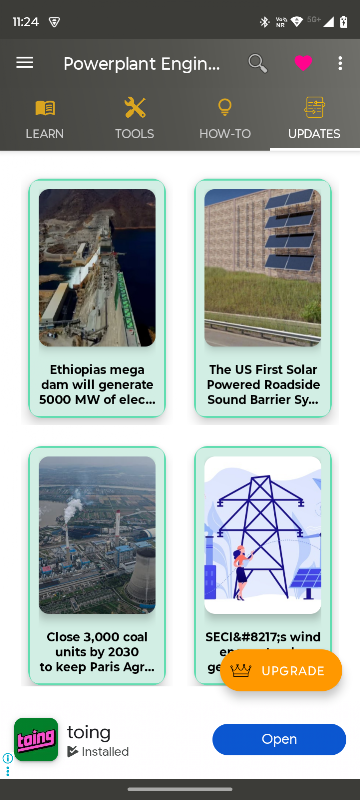The image size is (360, 800).
Task: Open the toing app from the ad
Action: point(279,739)
